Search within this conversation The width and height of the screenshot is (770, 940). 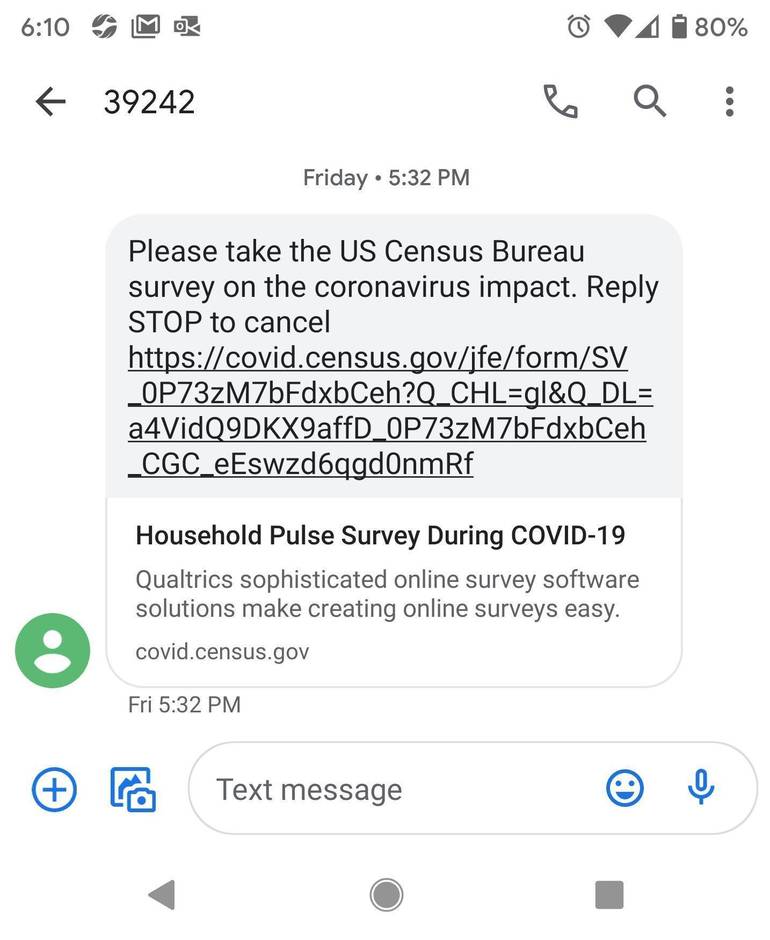[x=650, y=101]
